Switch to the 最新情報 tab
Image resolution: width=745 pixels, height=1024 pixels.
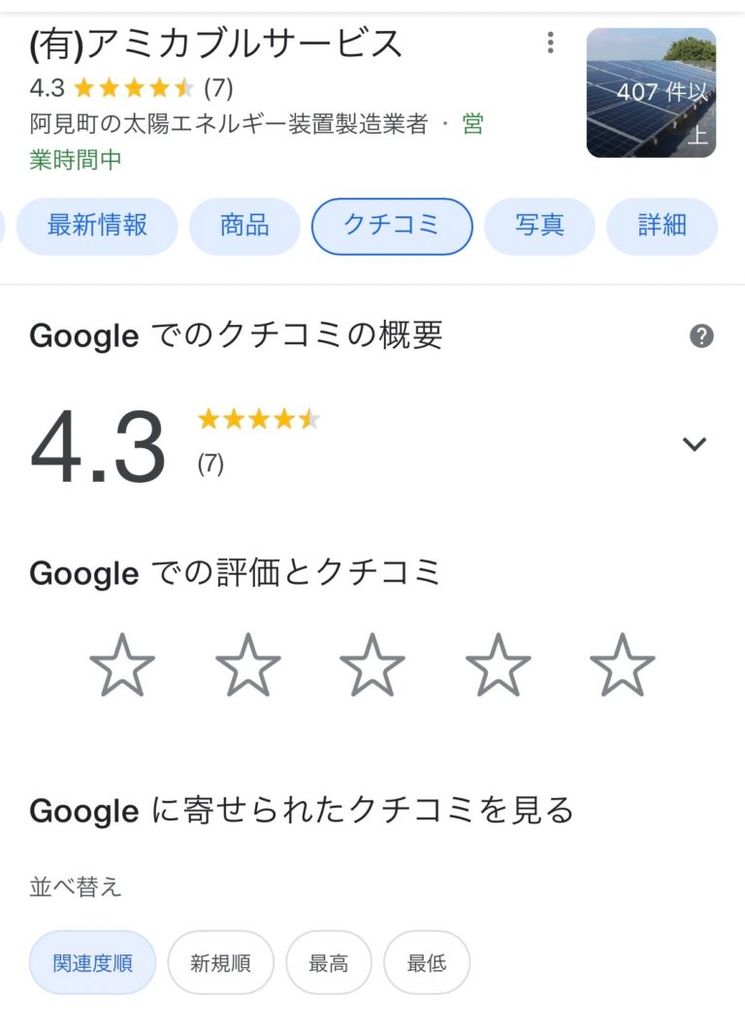(x=97, y=226)
